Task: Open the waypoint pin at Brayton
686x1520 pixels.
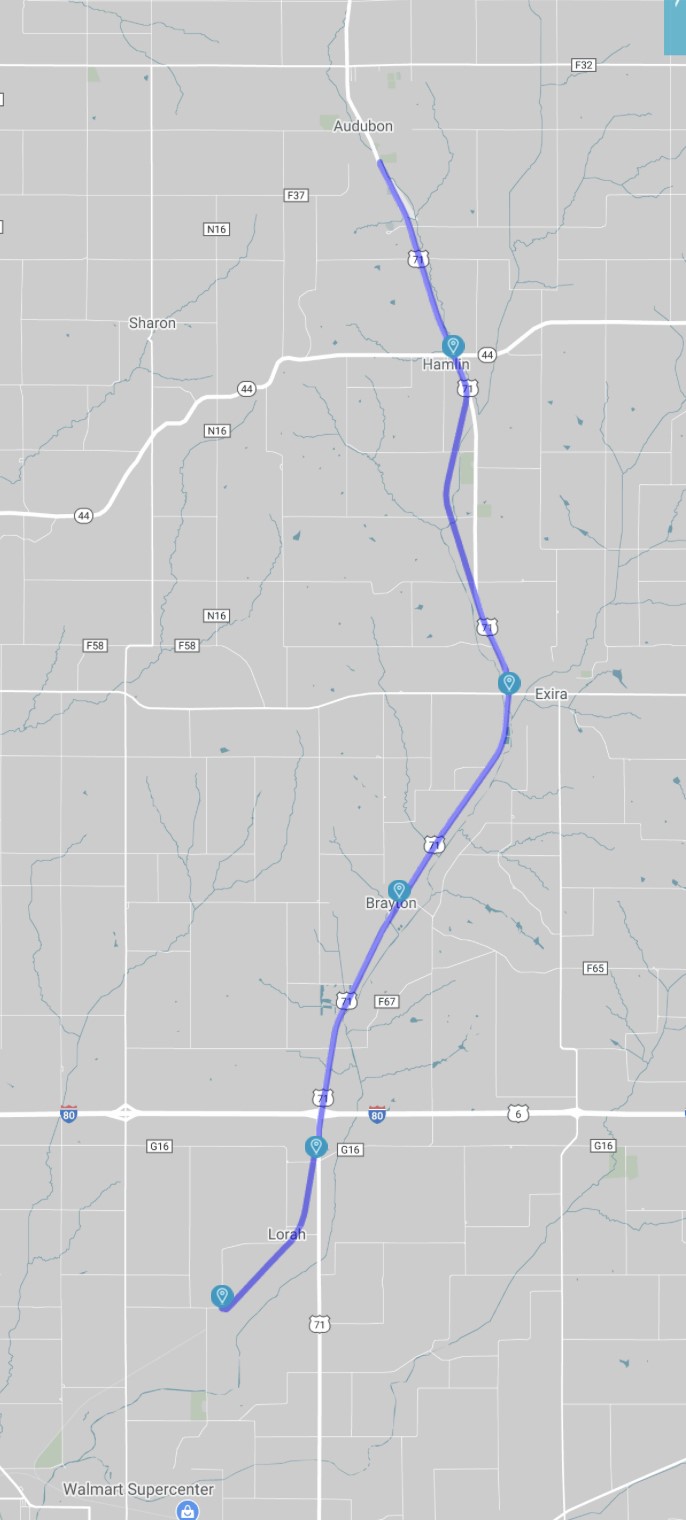Action: tap(399, 891)
